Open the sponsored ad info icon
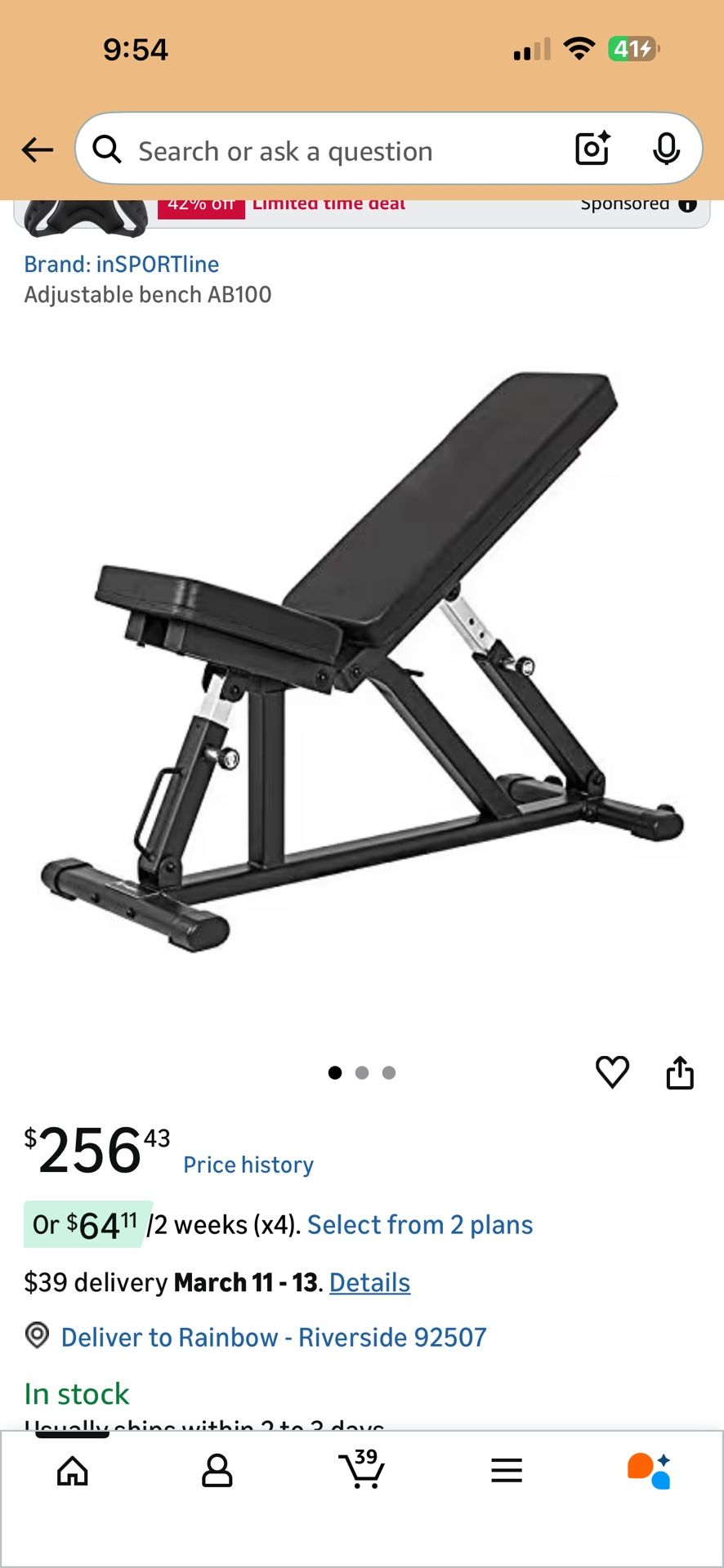Image resolution: width=724 pixels, height=1568 pixels. click(x=688, y=204)
